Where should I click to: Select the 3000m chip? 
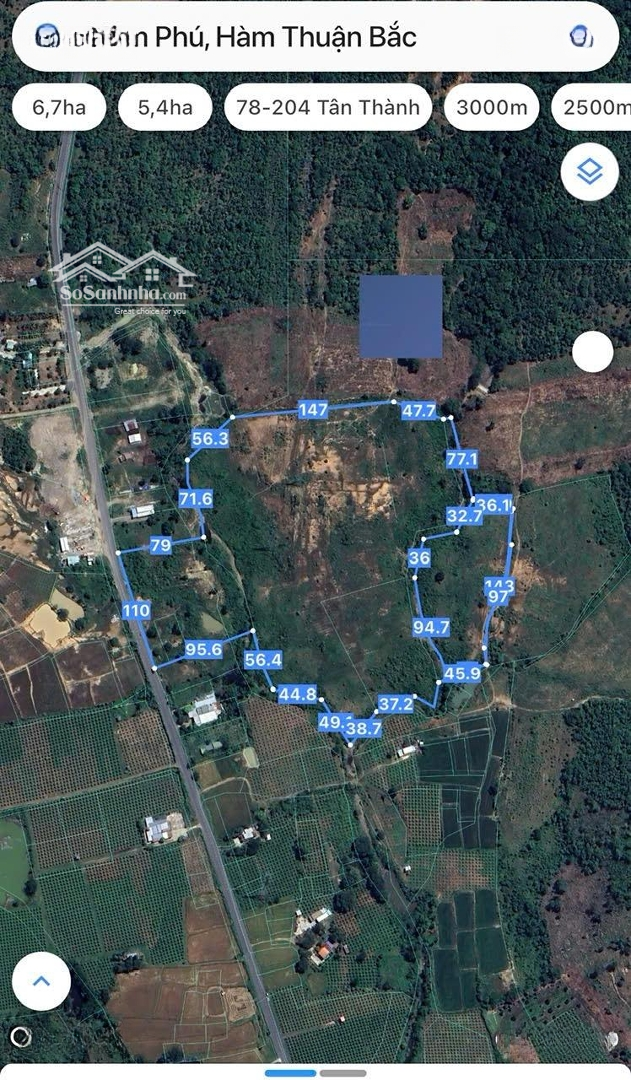[491, 108]
